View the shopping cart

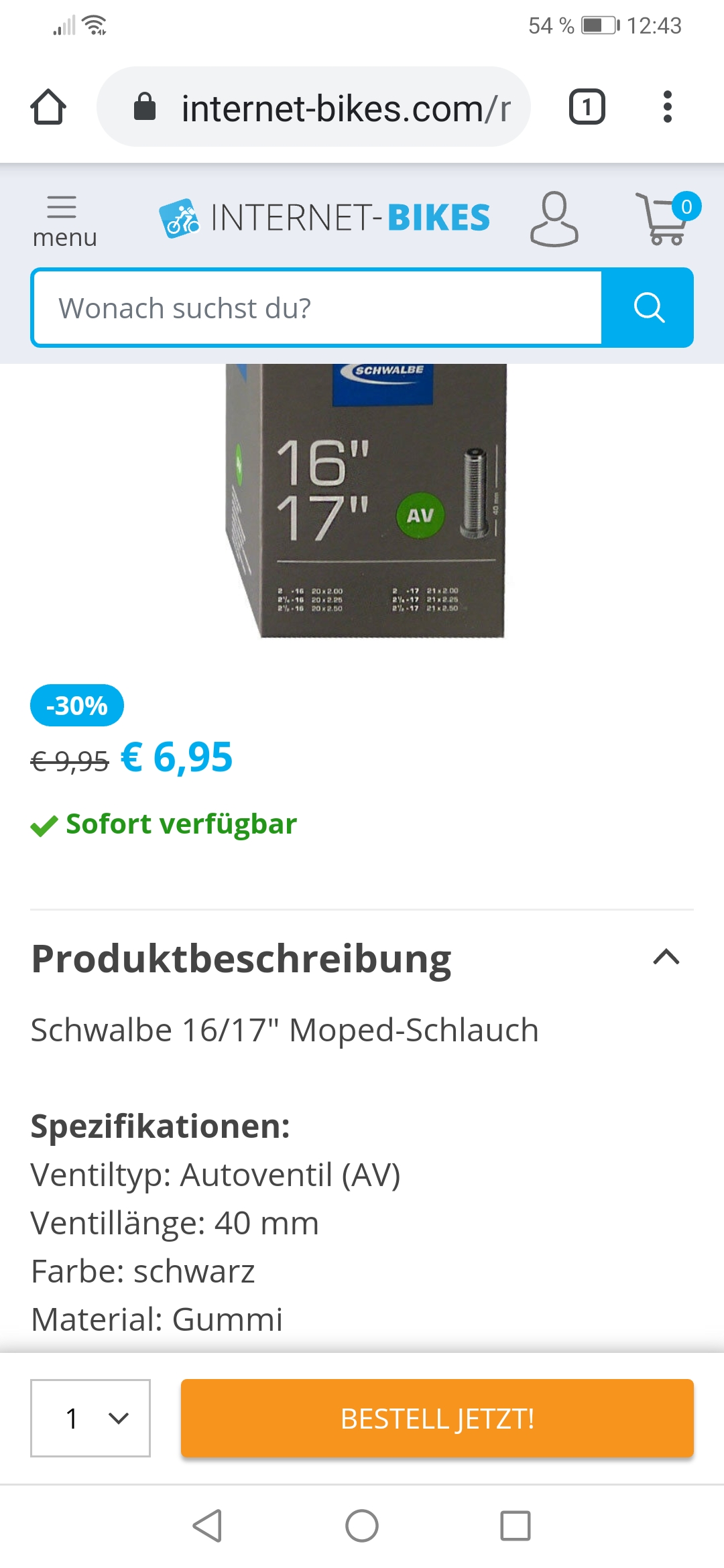point(667,218)
